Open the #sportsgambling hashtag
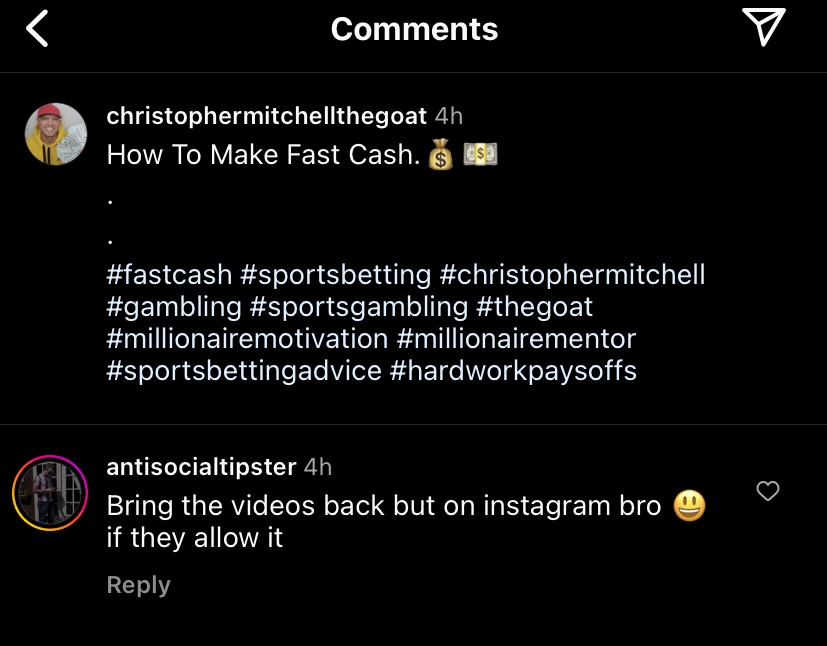This screenshot has height=646, width=827. 359,306
